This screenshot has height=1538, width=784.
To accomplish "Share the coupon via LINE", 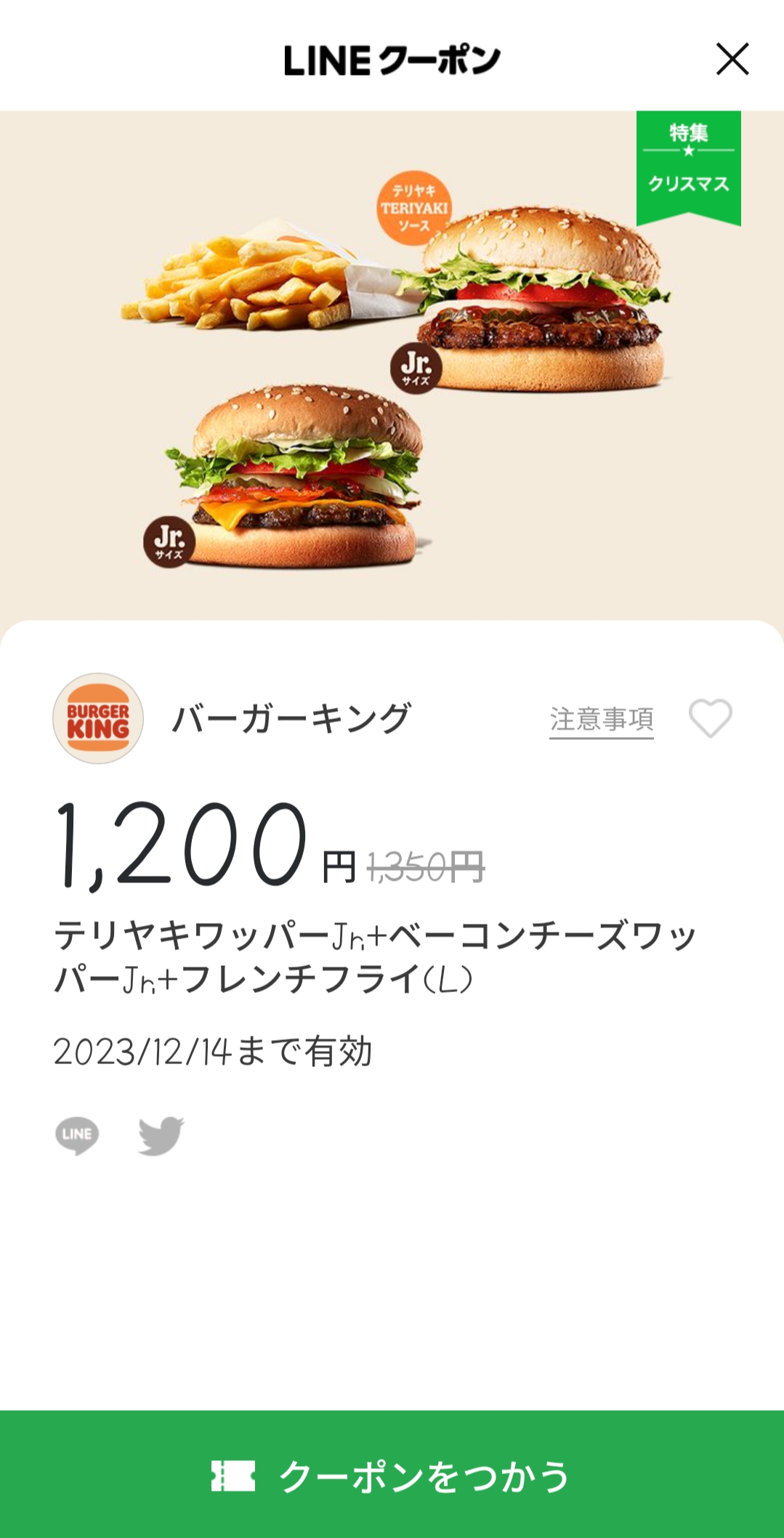I will (77, 1135).
